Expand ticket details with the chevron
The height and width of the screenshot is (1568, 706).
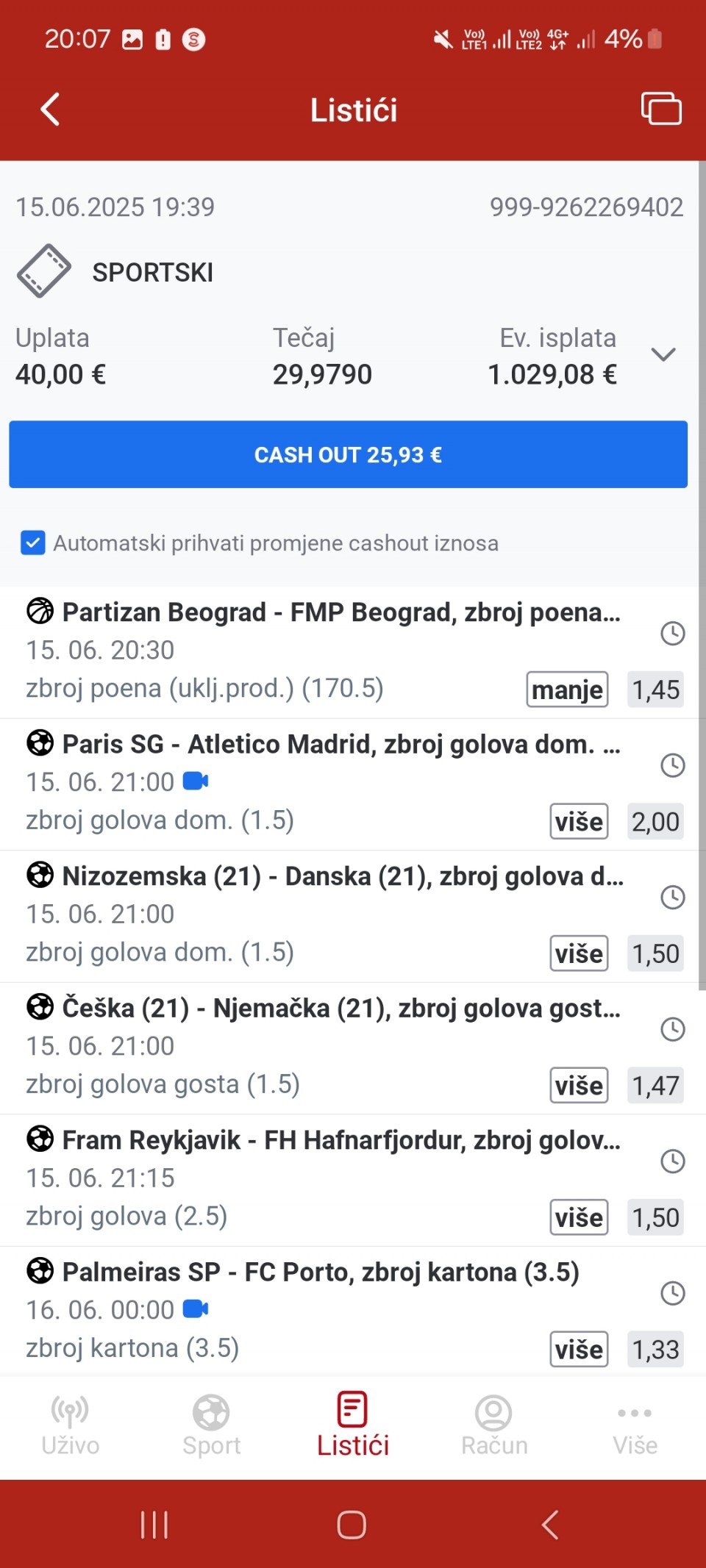663,355
